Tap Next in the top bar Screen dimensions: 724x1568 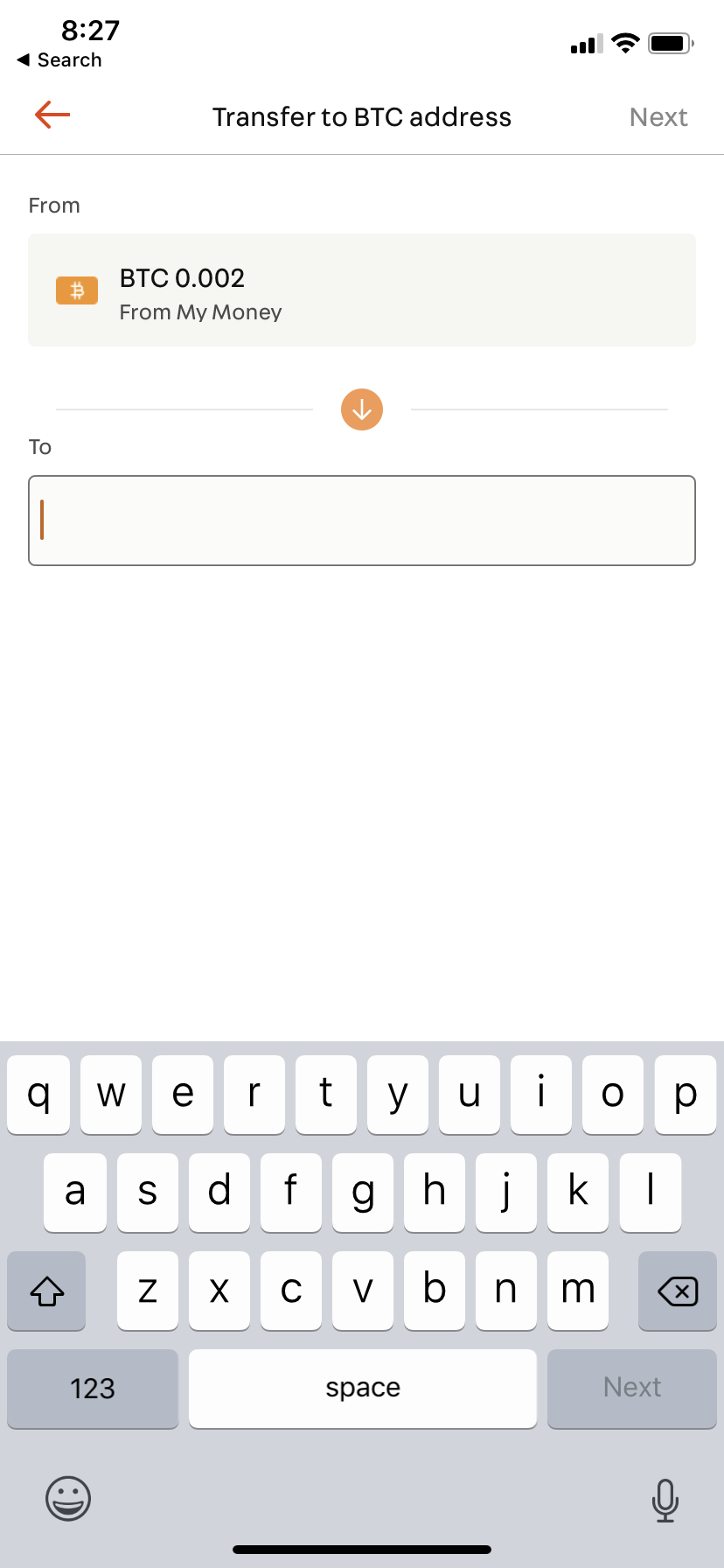658,117
